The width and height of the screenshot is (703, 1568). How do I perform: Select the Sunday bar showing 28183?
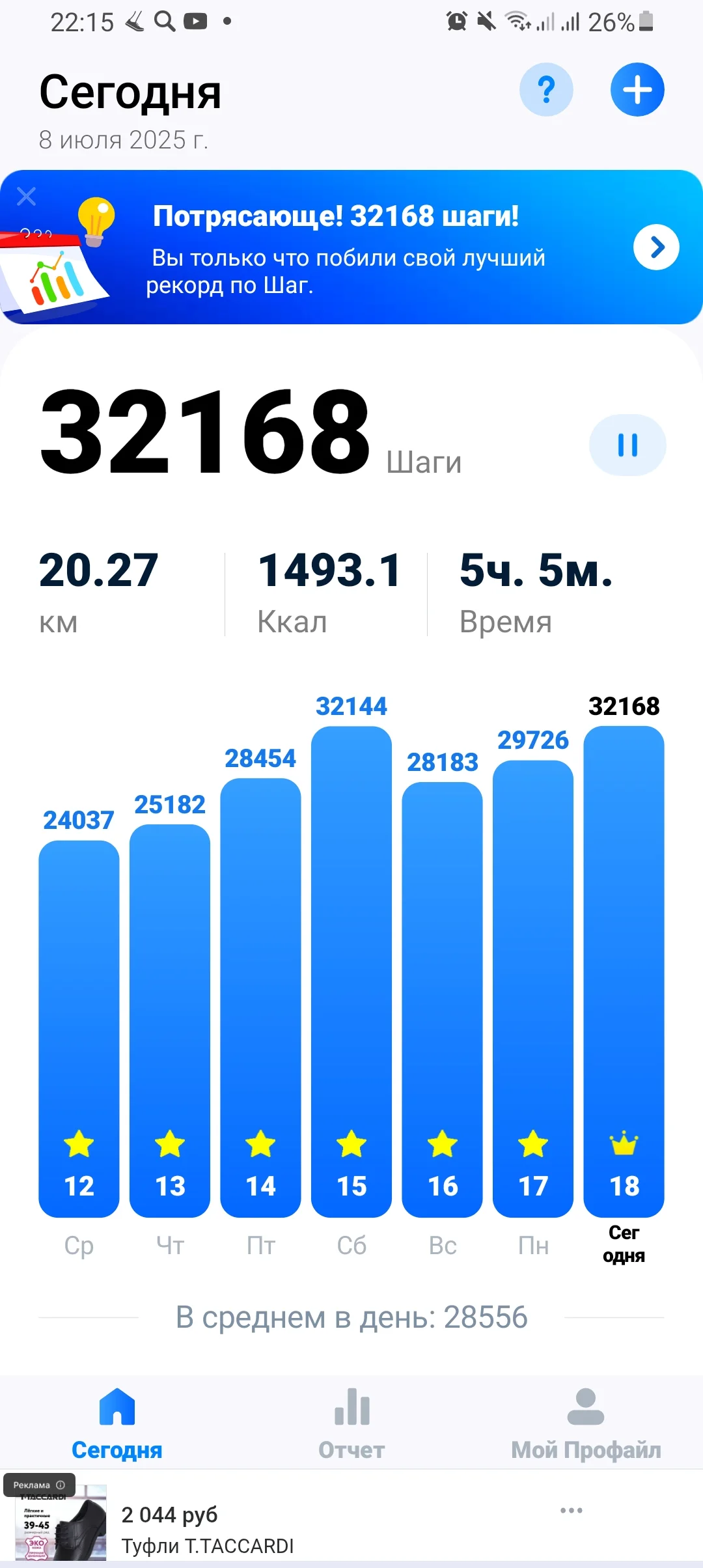pos(443,1000)
